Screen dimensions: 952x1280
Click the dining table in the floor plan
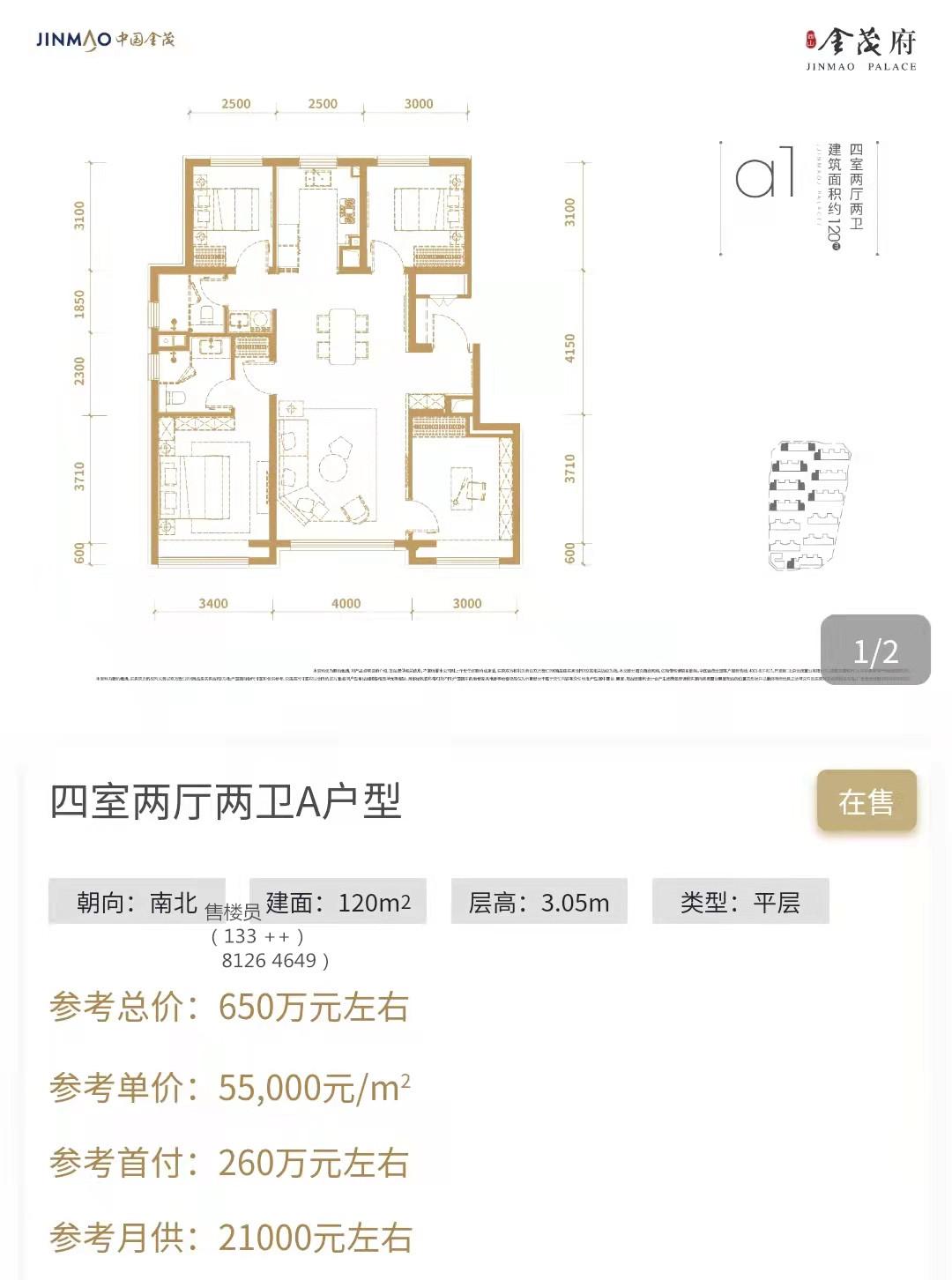tap(344, 335)
